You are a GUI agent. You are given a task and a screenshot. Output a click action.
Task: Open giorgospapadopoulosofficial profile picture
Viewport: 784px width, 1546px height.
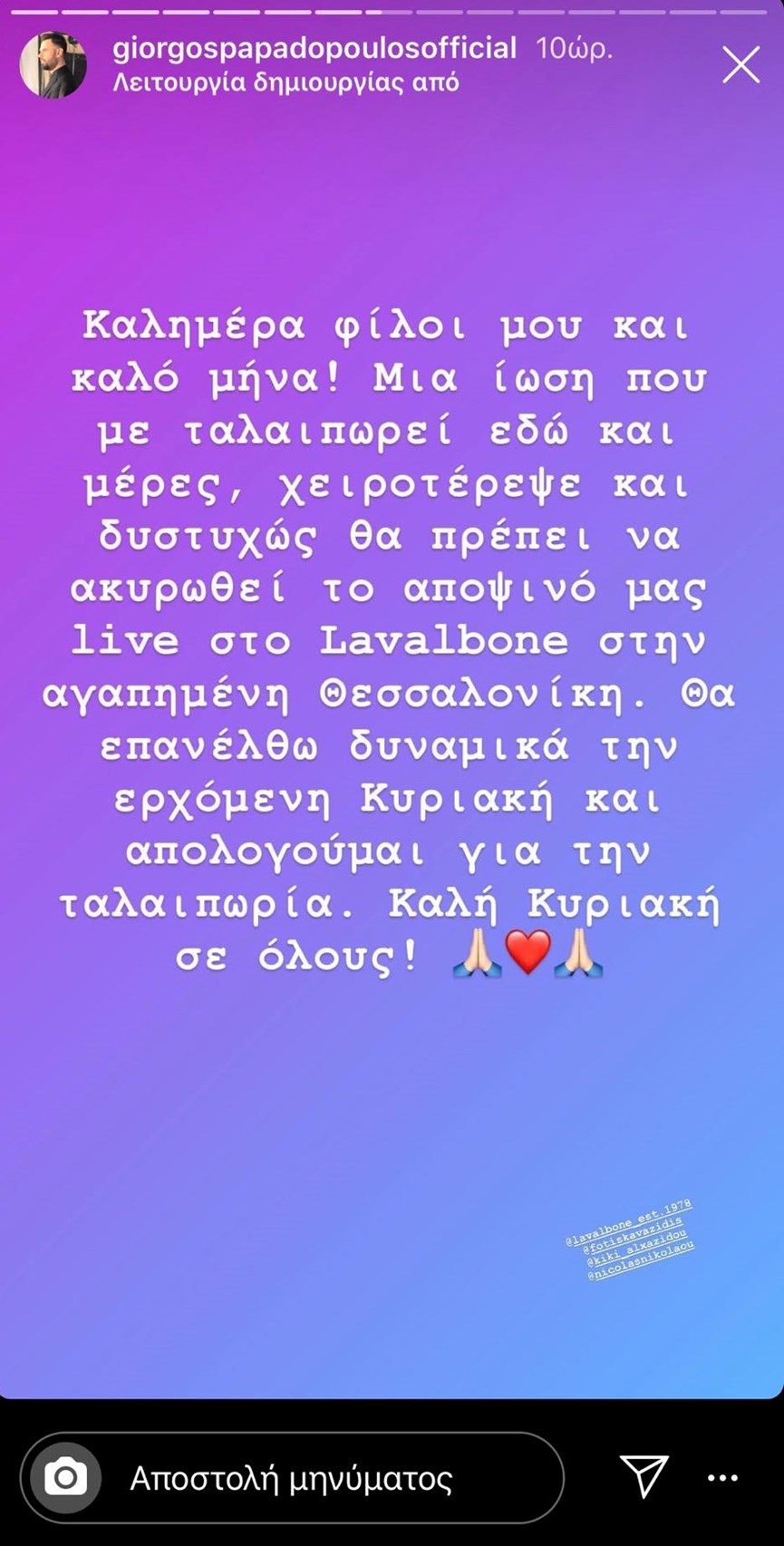[x=53, y=65]
